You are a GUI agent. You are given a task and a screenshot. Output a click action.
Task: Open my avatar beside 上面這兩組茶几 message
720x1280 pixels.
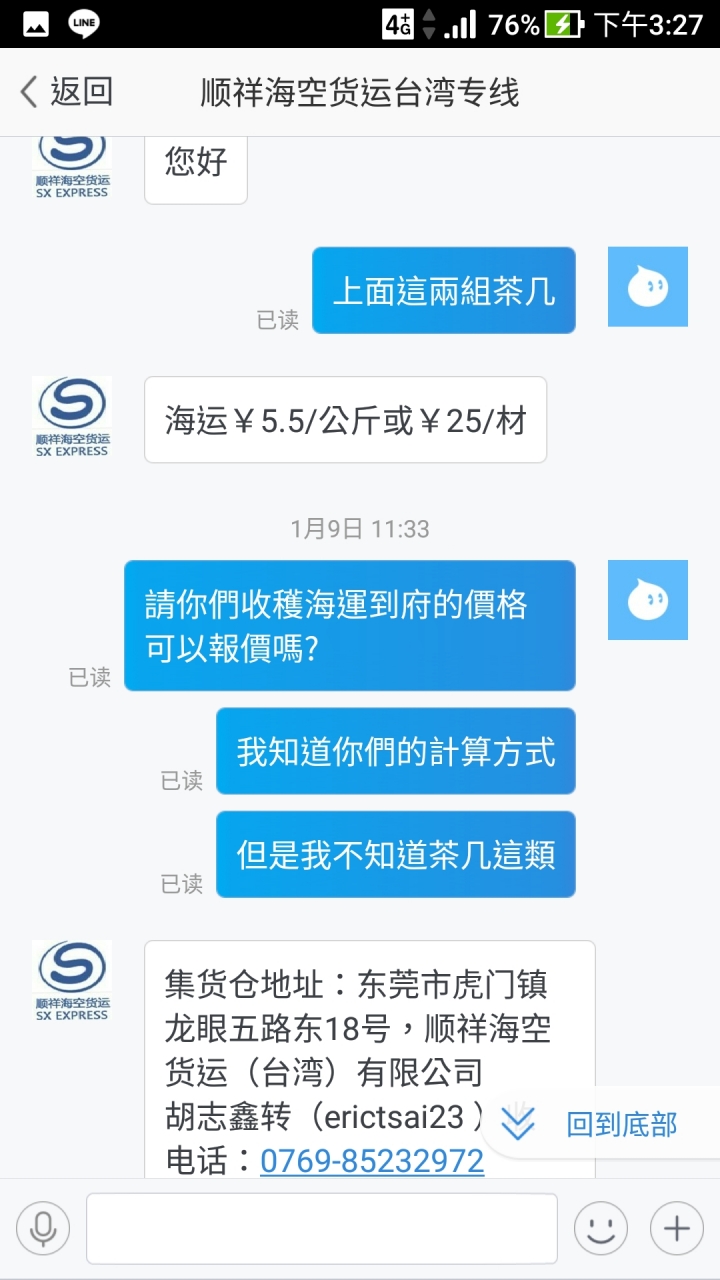coord(647,287)
